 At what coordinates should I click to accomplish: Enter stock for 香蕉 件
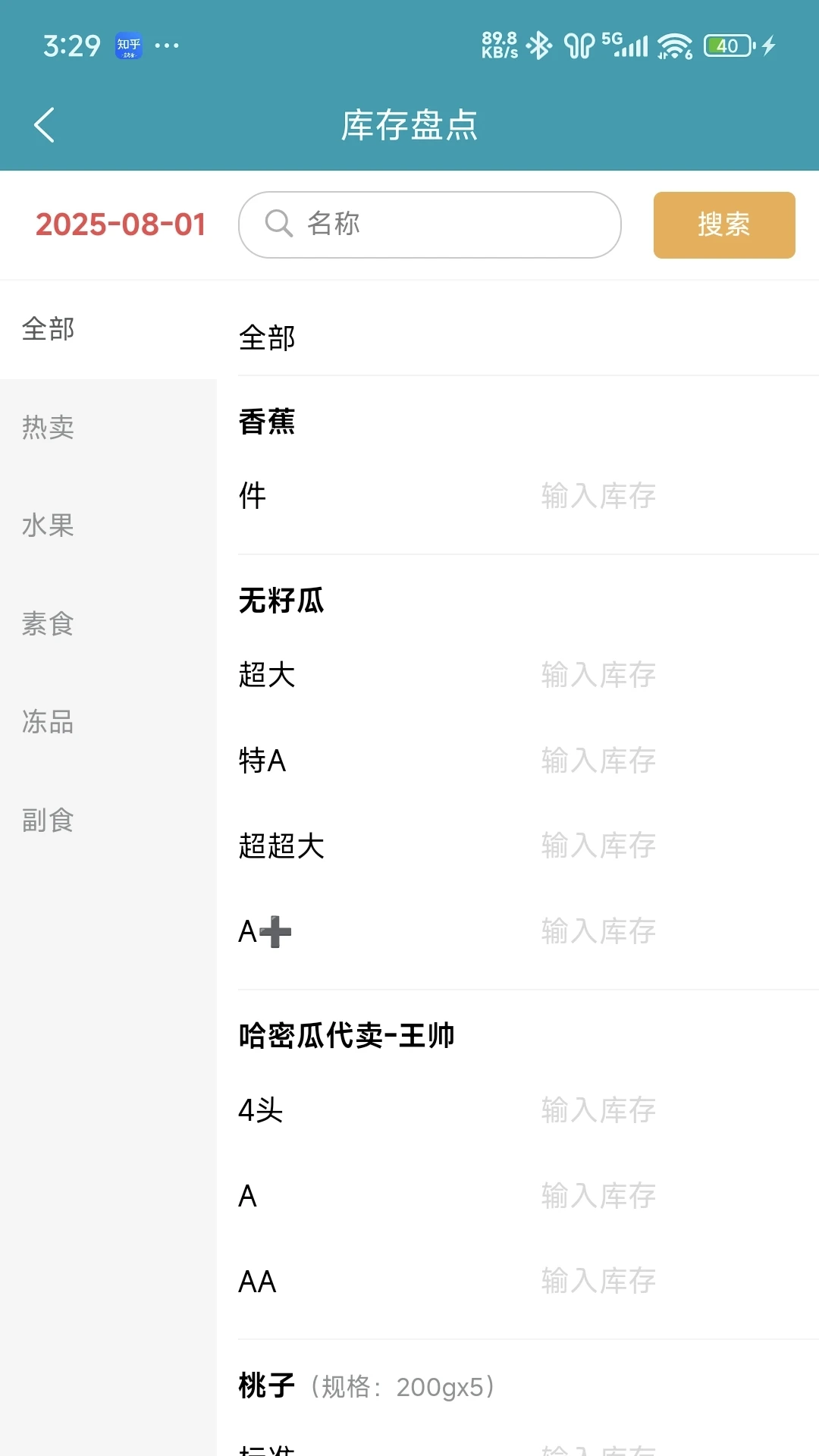pyautogui.click(x=598, y=496)
